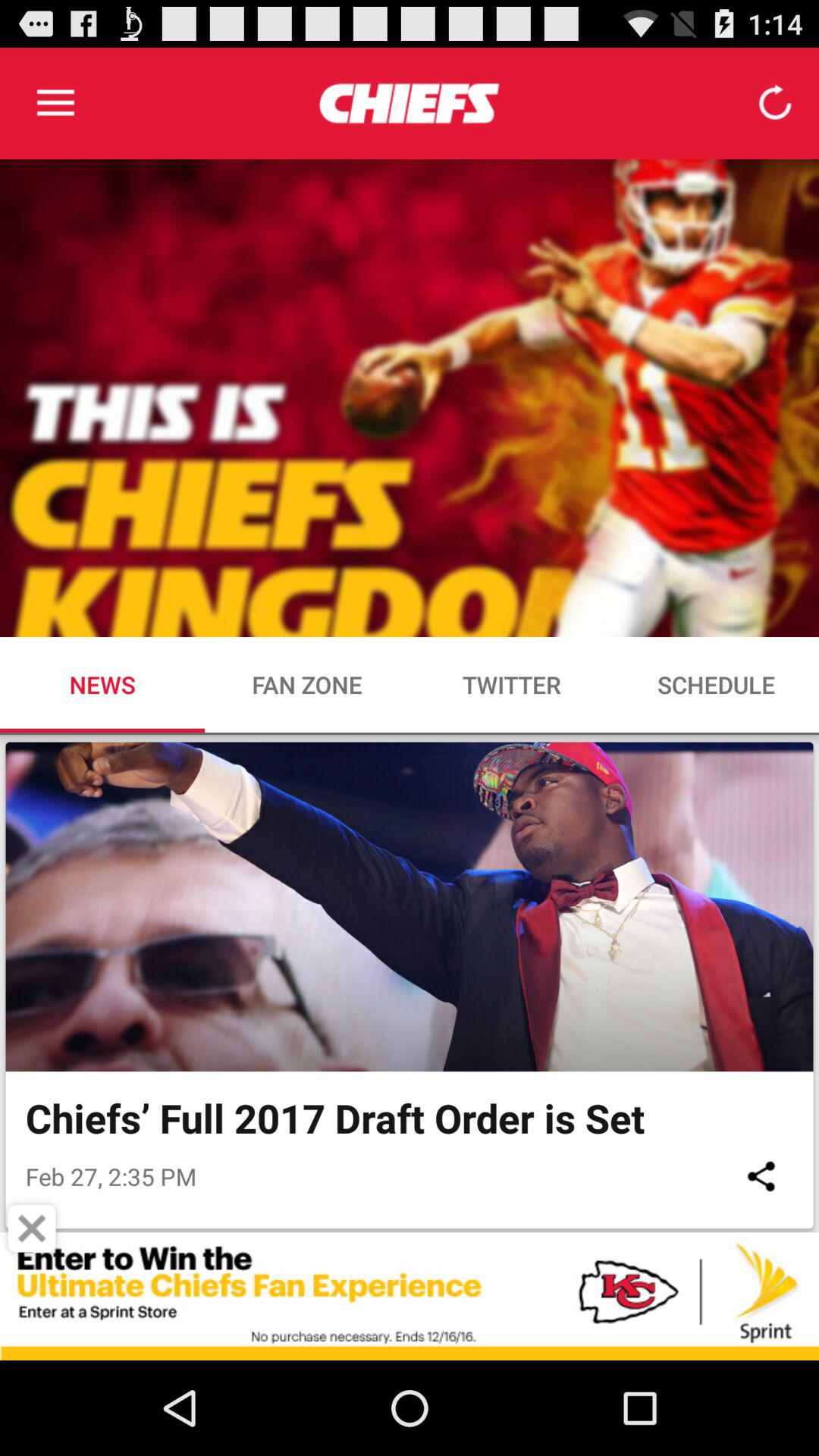Open the hamburger menu
This screenshot has width=819, height=1456.
(x=55, y=103)
